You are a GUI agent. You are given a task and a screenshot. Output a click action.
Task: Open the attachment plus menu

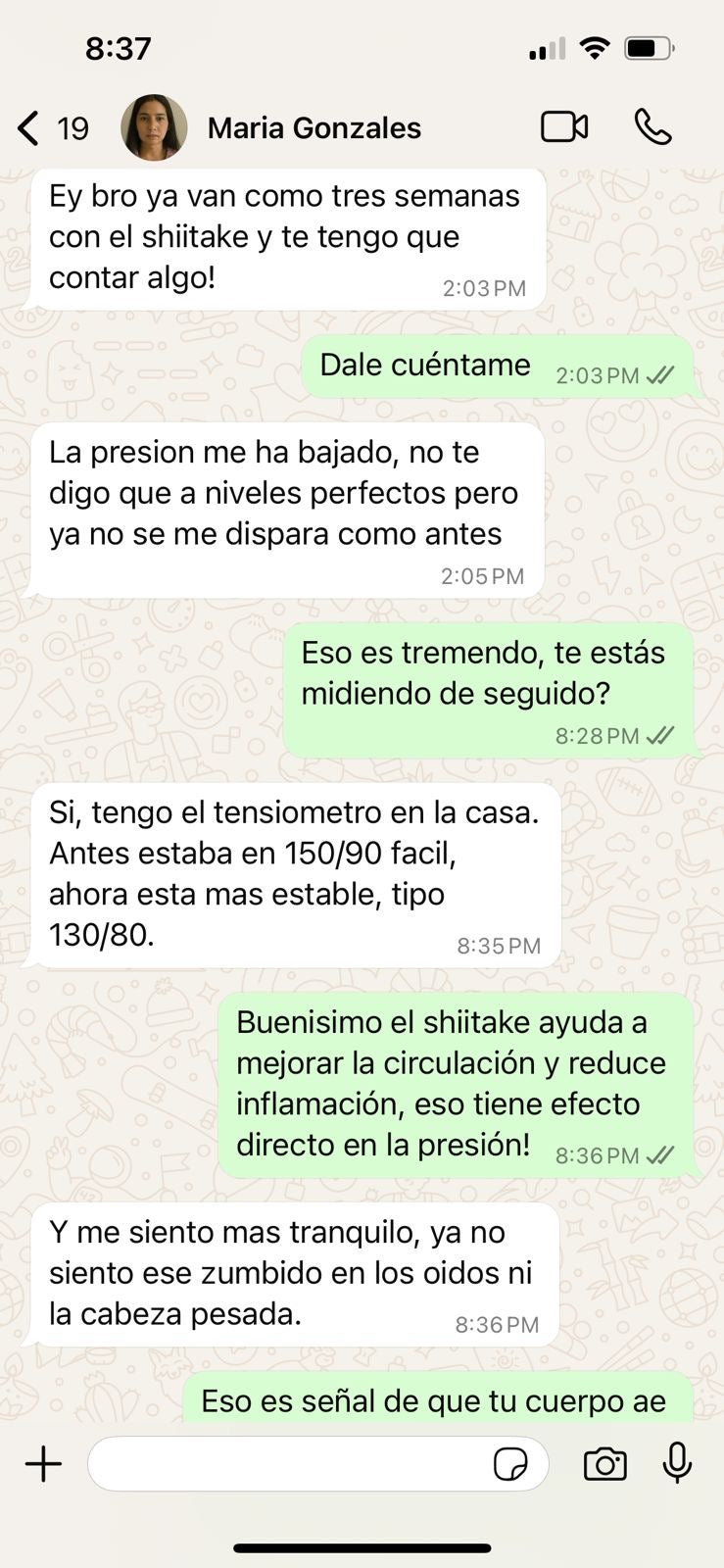tap(43, 1464)
